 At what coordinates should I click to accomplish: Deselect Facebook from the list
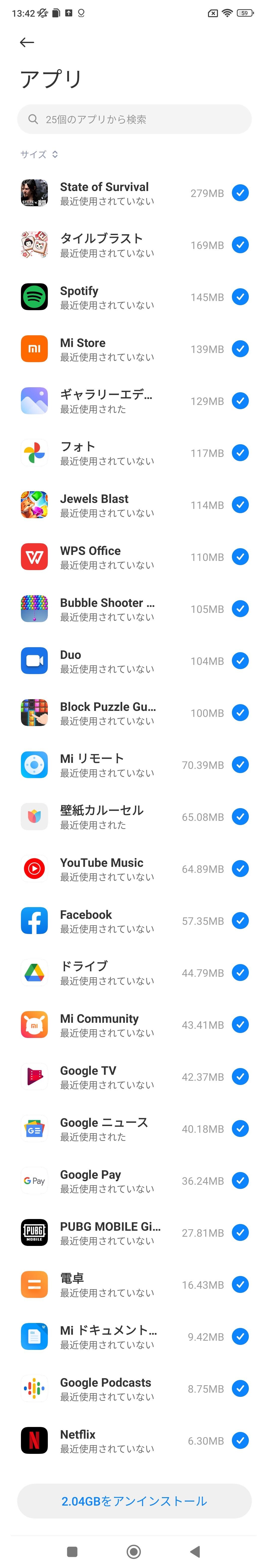click(x=240, y=921)
